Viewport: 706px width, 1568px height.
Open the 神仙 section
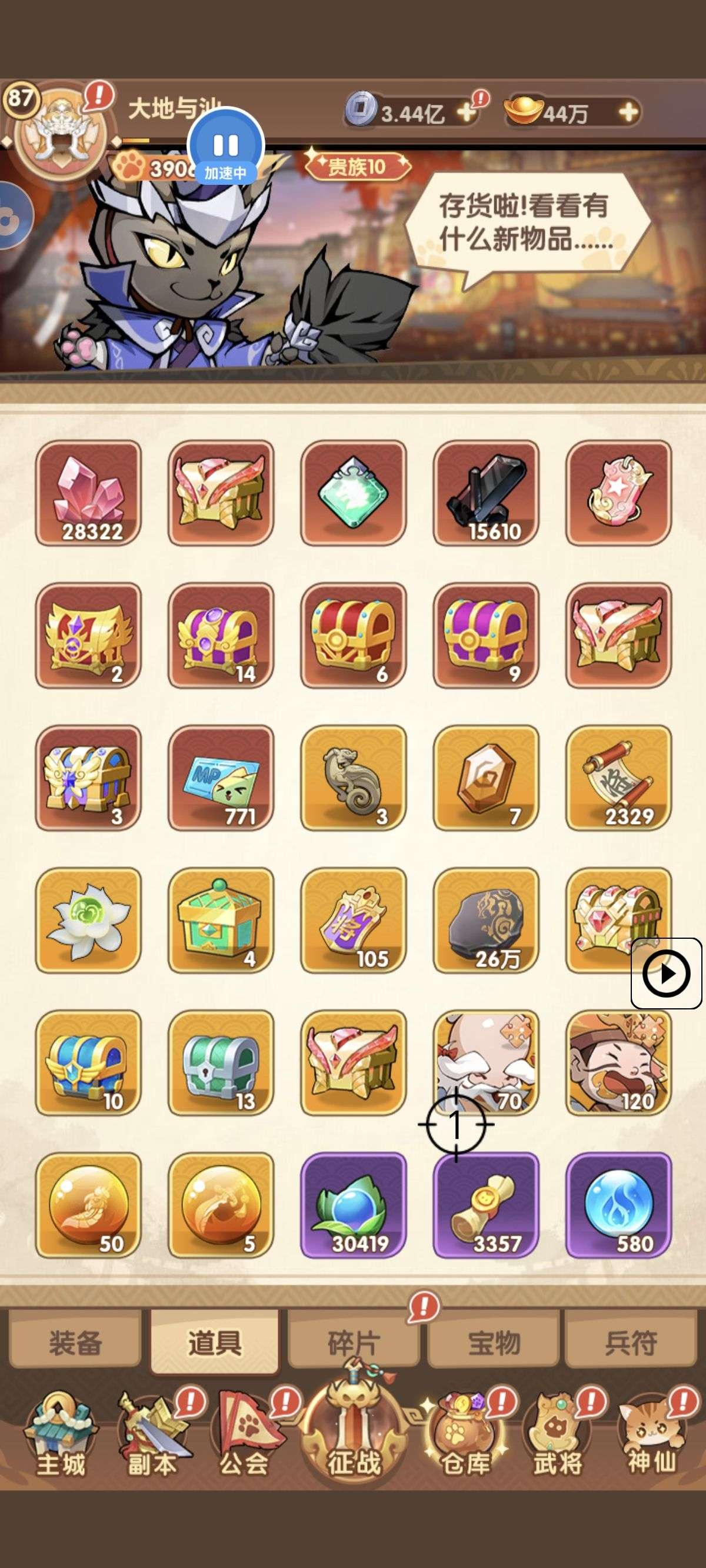(x=651, y=1446)
